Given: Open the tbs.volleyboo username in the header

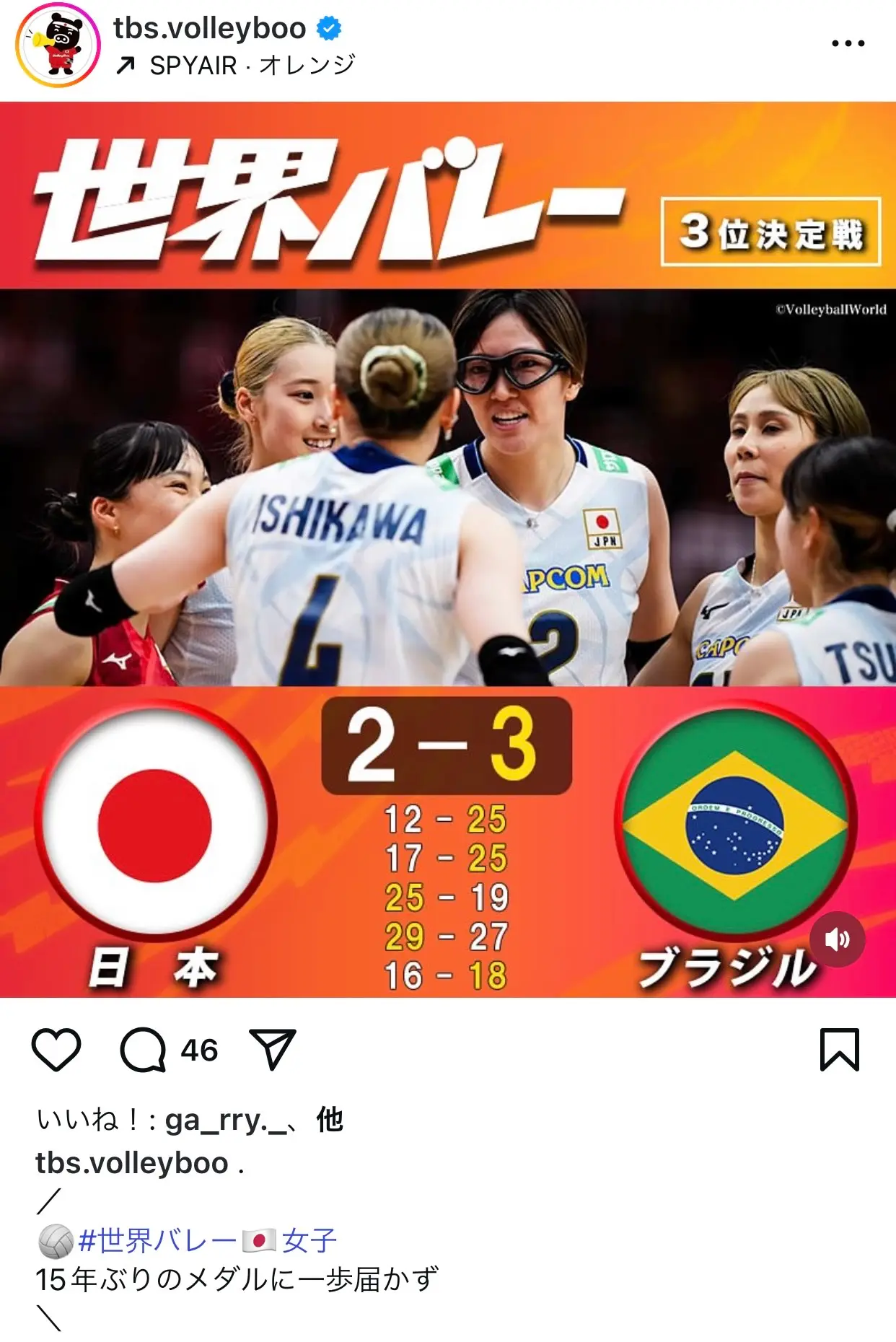Looking at the screenshot, I should pos(209,29).
